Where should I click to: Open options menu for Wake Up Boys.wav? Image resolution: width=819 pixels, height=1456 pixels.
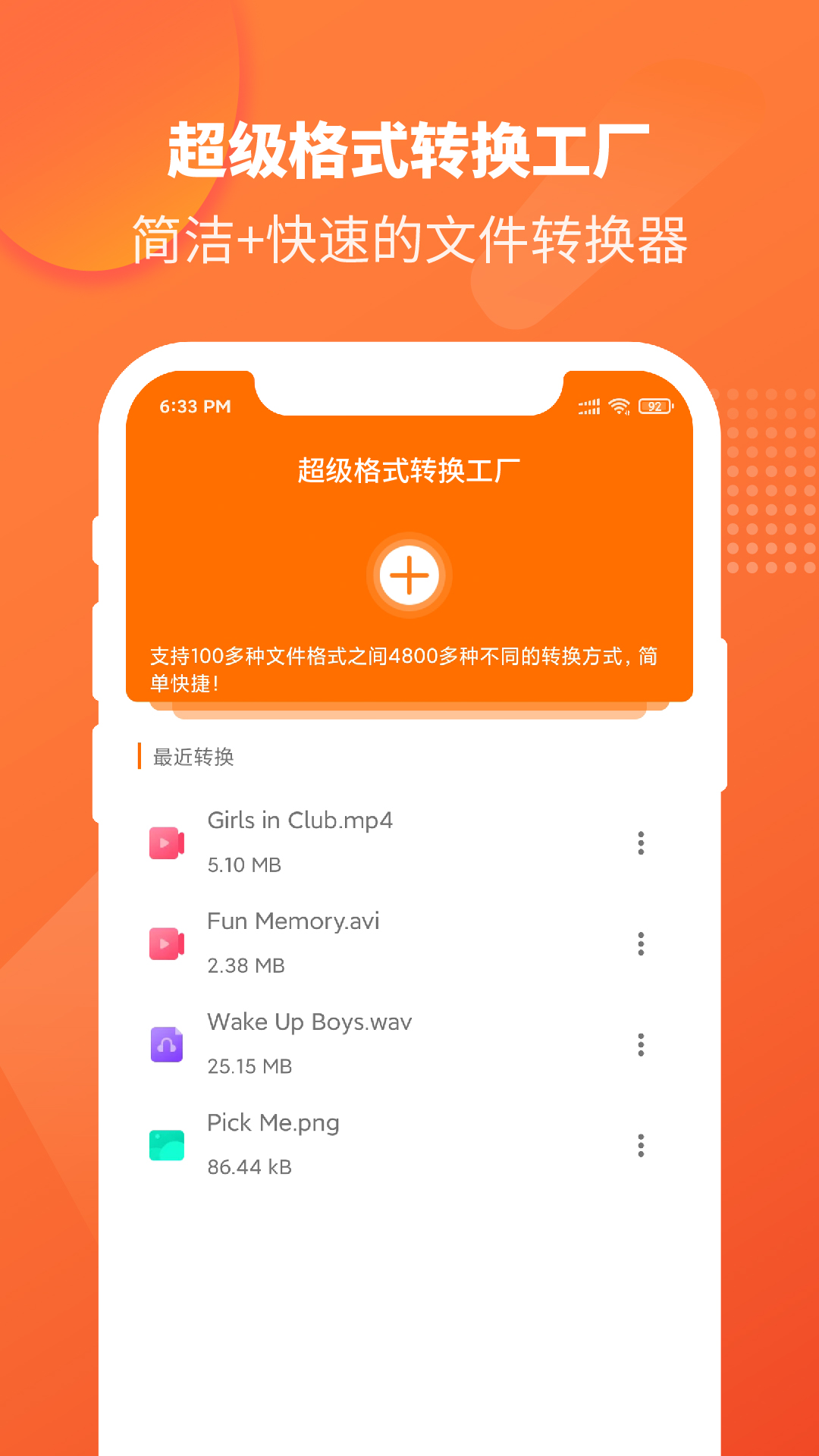642,1045
